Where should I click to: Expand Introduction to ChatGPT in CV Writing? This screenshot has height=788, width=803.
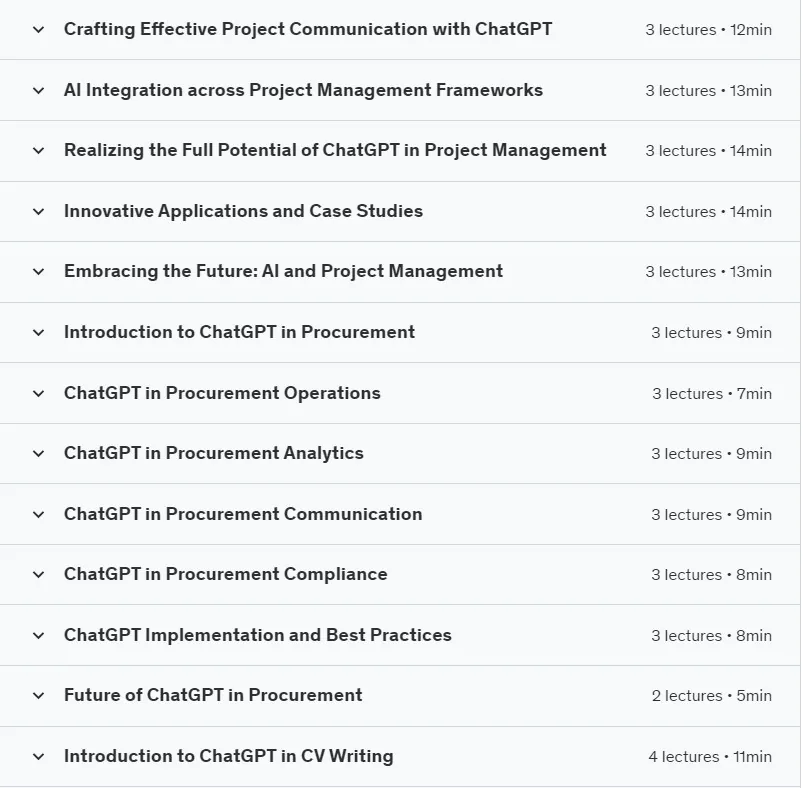coord(400,757)
